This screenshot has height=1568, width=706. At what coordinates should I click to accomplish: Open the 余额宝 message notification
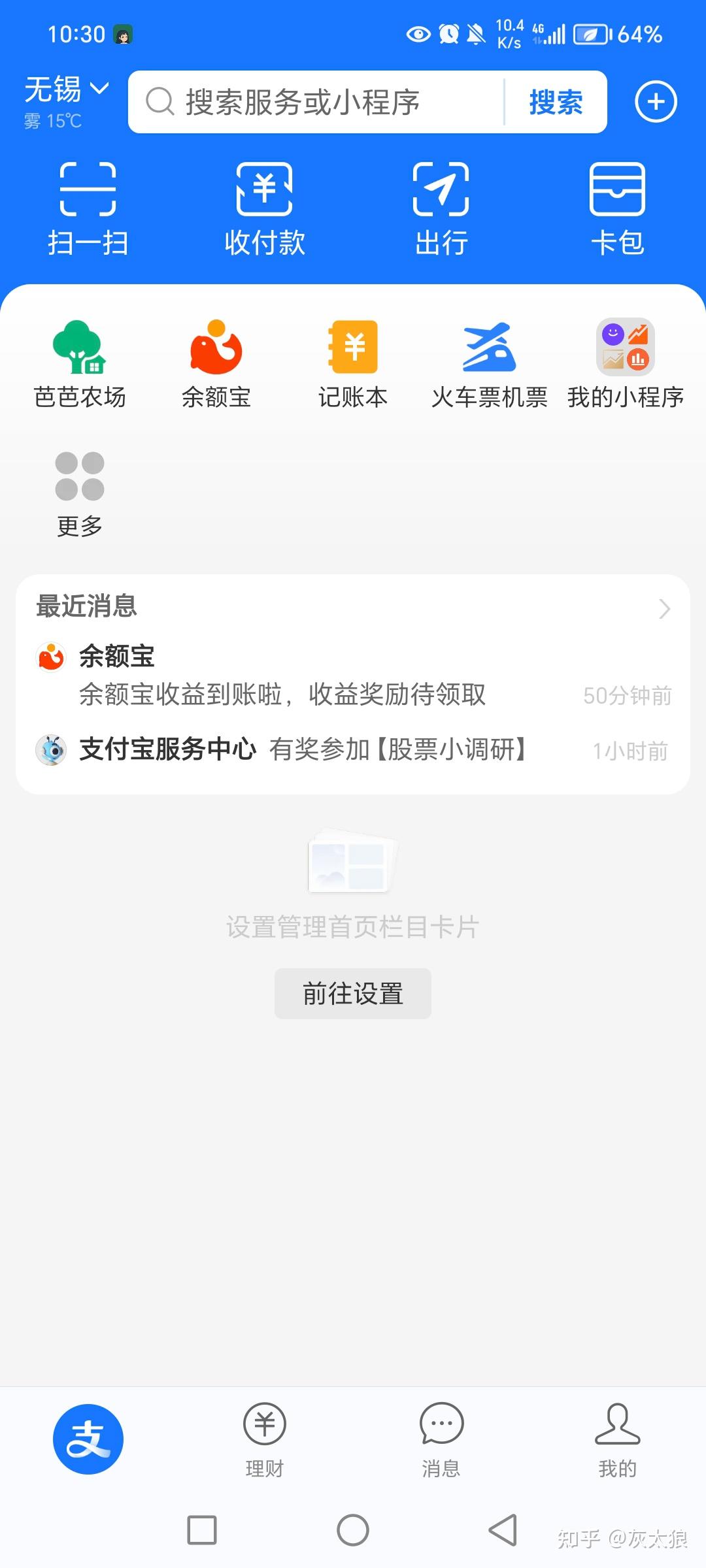coord(281,673)
